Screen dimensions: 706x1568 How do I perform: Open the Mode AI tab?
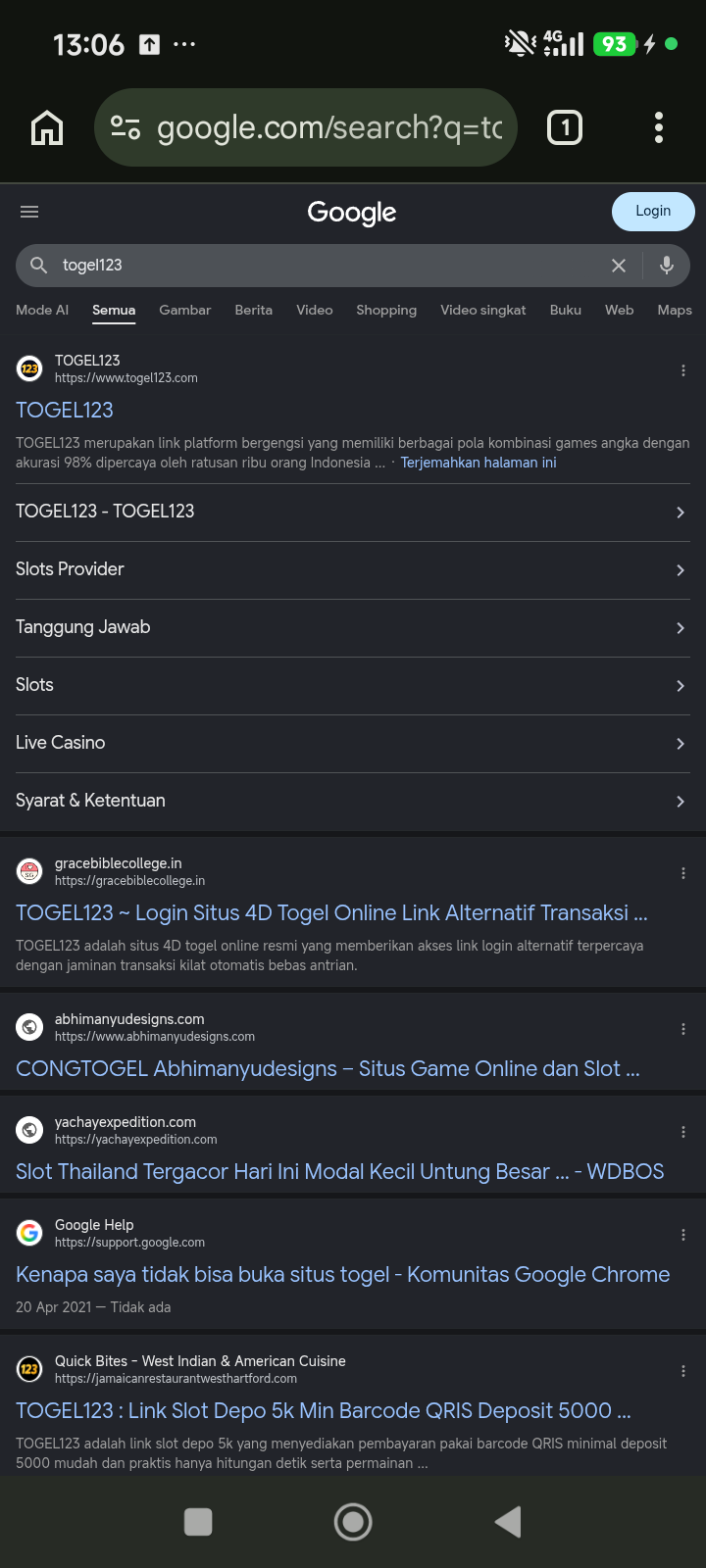pyautogui.click(x=42, y=310)
